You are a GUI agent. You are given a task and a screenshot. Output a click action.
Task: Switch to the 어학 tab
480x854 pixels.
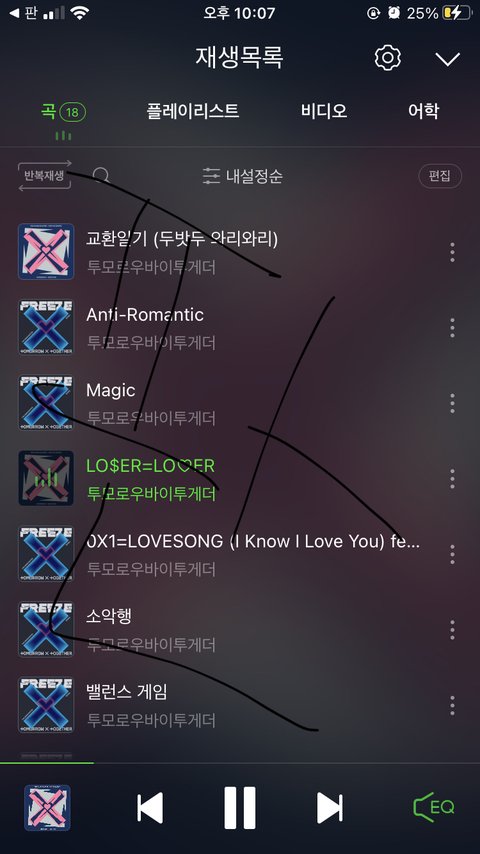click(423, 111)
